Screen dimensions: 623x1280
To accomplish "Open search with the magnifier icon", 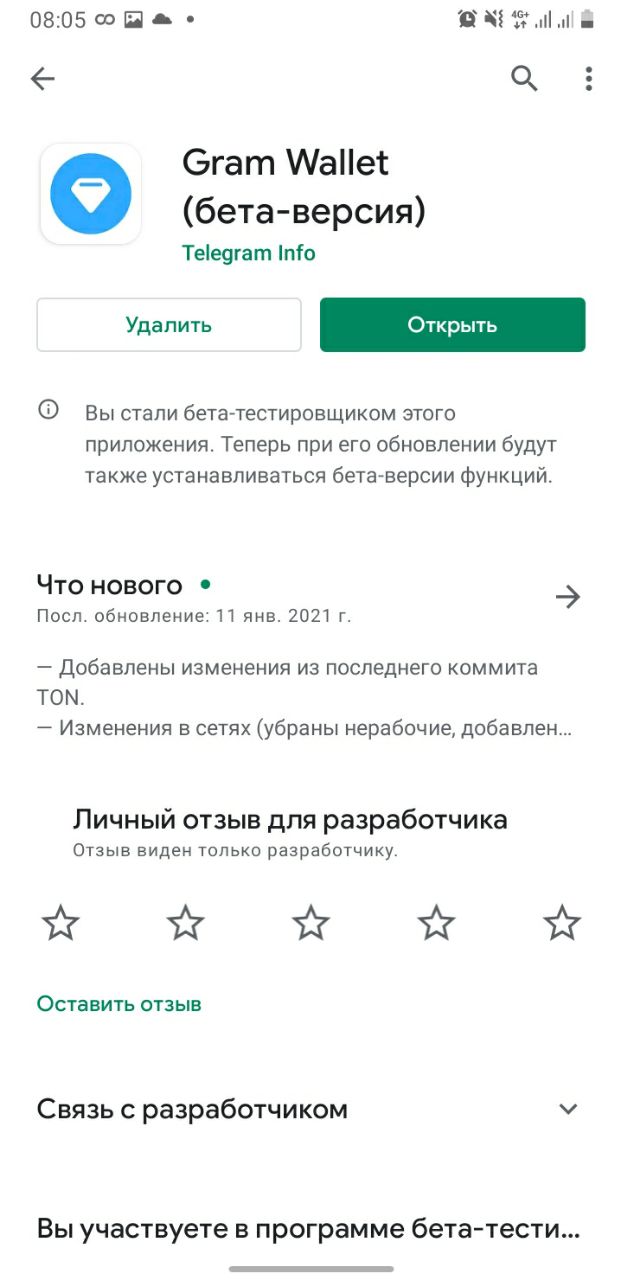I will pos(525,78).
